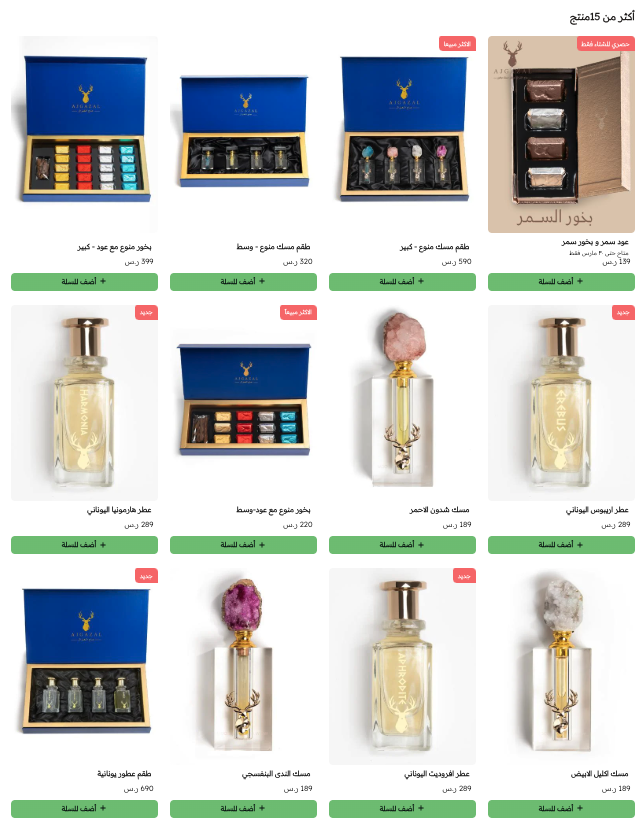The width and height of the screenshot is (641, 827).
Task: Add مسك شدون الاحمر to cart
Action: click(x=402, y=545)
